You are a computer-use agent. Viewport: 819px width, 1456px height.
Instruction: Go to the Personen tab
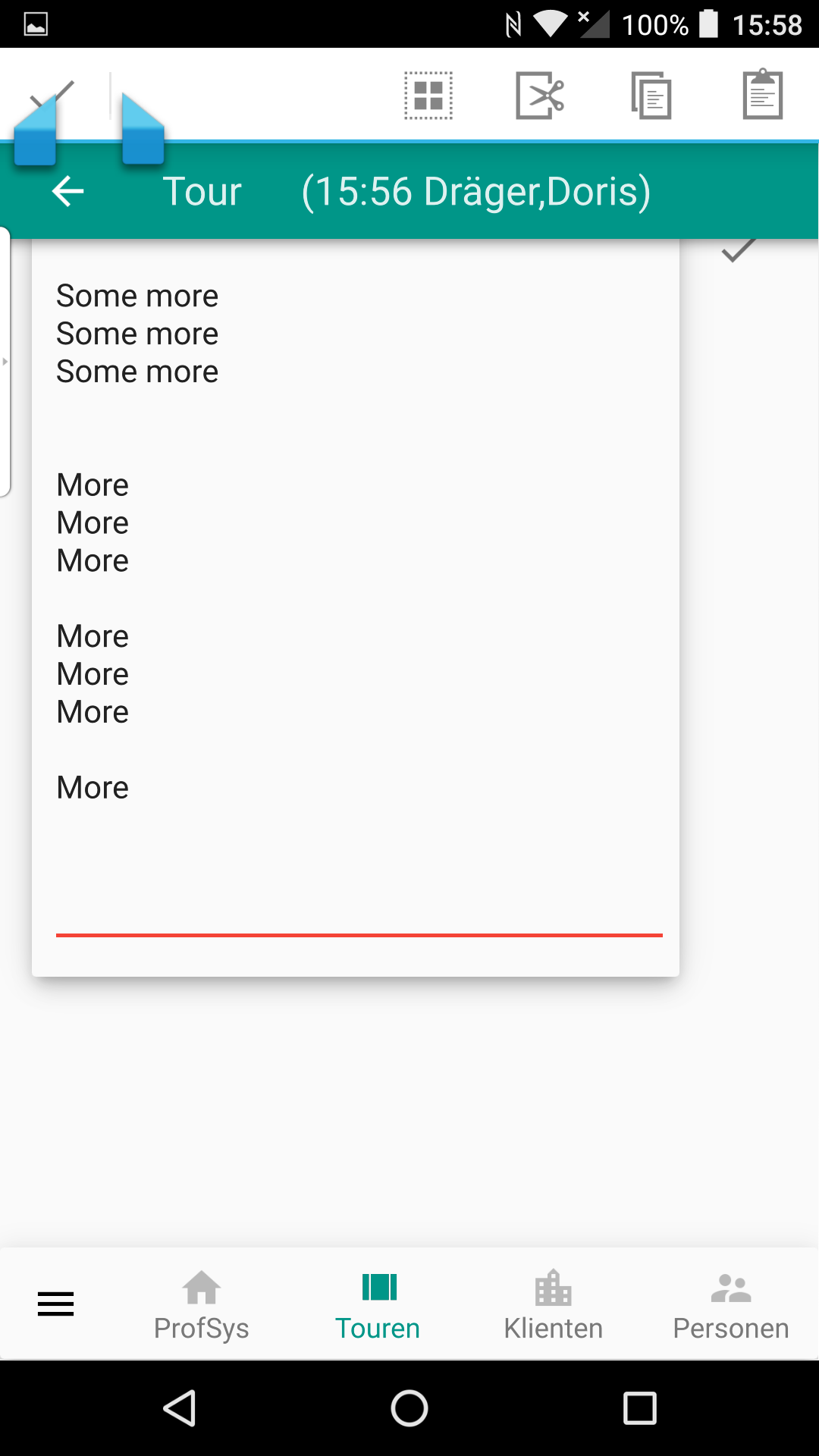(x=731, y=1306)
